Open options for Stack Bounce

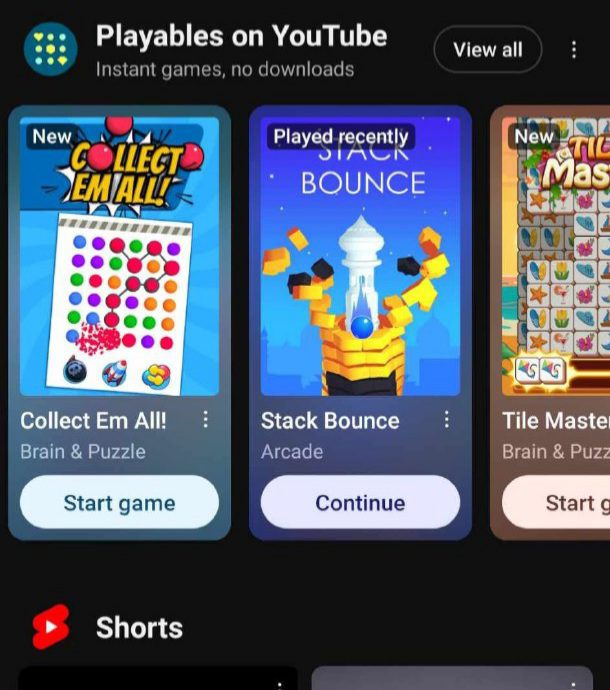coord(447,420)
